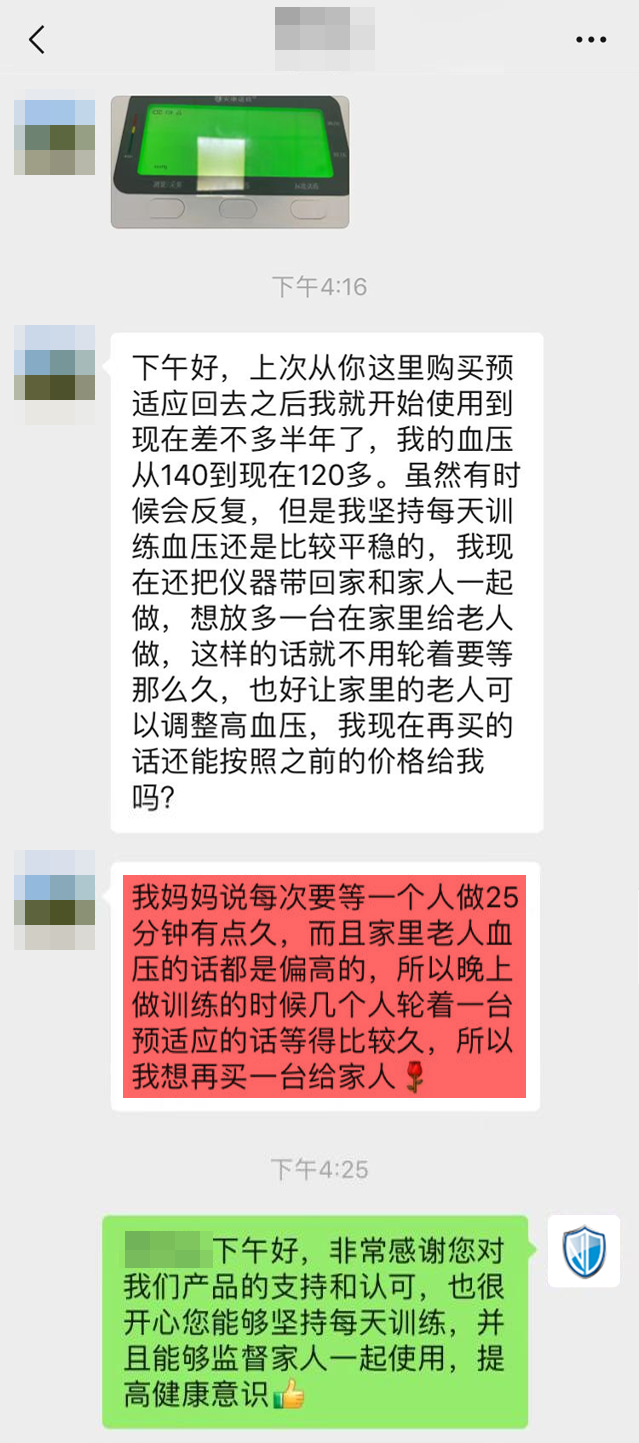Screen dimensions: 639x1443
Task: Open the three-dot chat options menu
Action: (591, 40)
